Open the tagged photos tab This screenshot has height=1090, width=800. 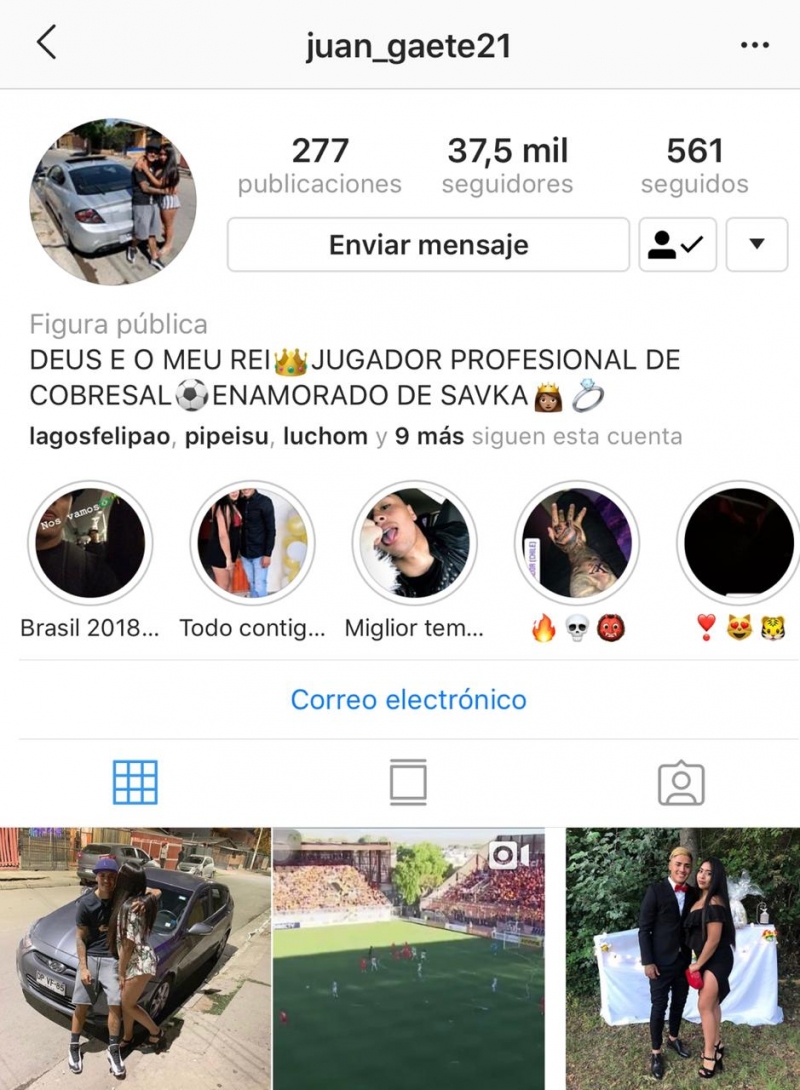coord(681,781)
